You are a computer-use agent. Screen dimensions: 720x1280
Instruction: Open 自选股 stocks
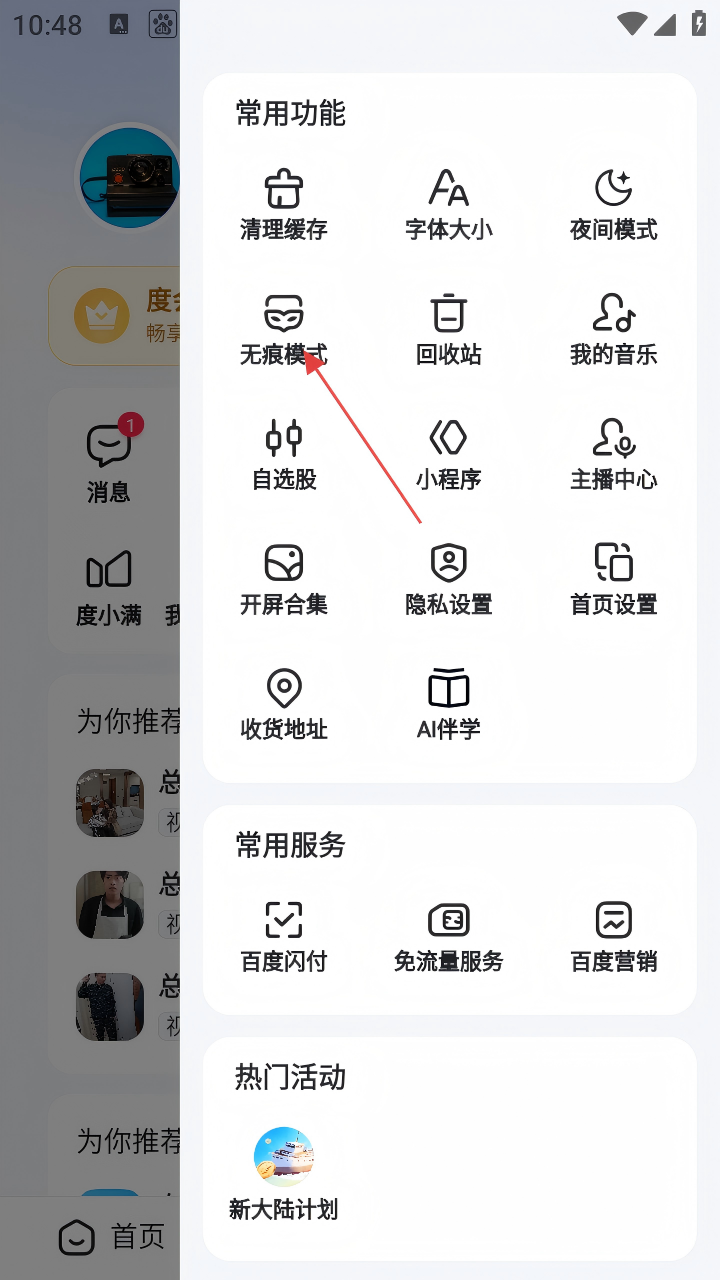(x=284, y=455)
